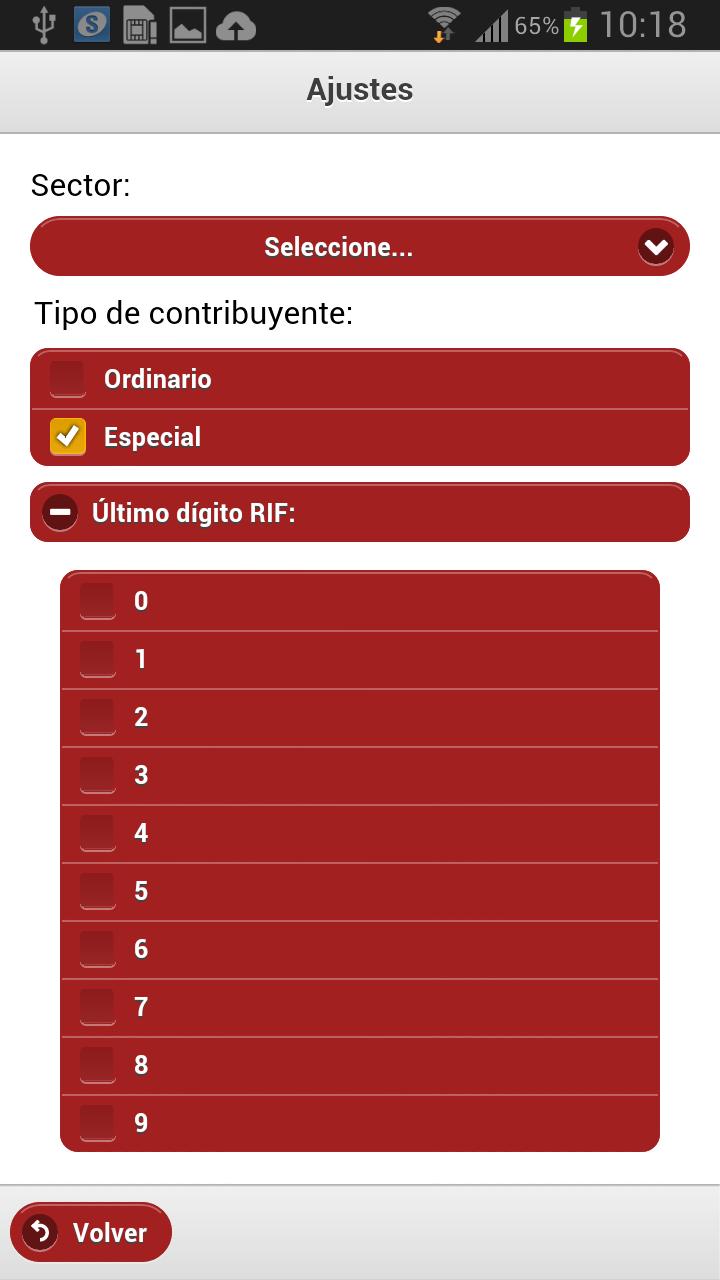This screenshot has height=1280, width=720.
Task: Tap the charging battery indicator
Action: point(578,25)
